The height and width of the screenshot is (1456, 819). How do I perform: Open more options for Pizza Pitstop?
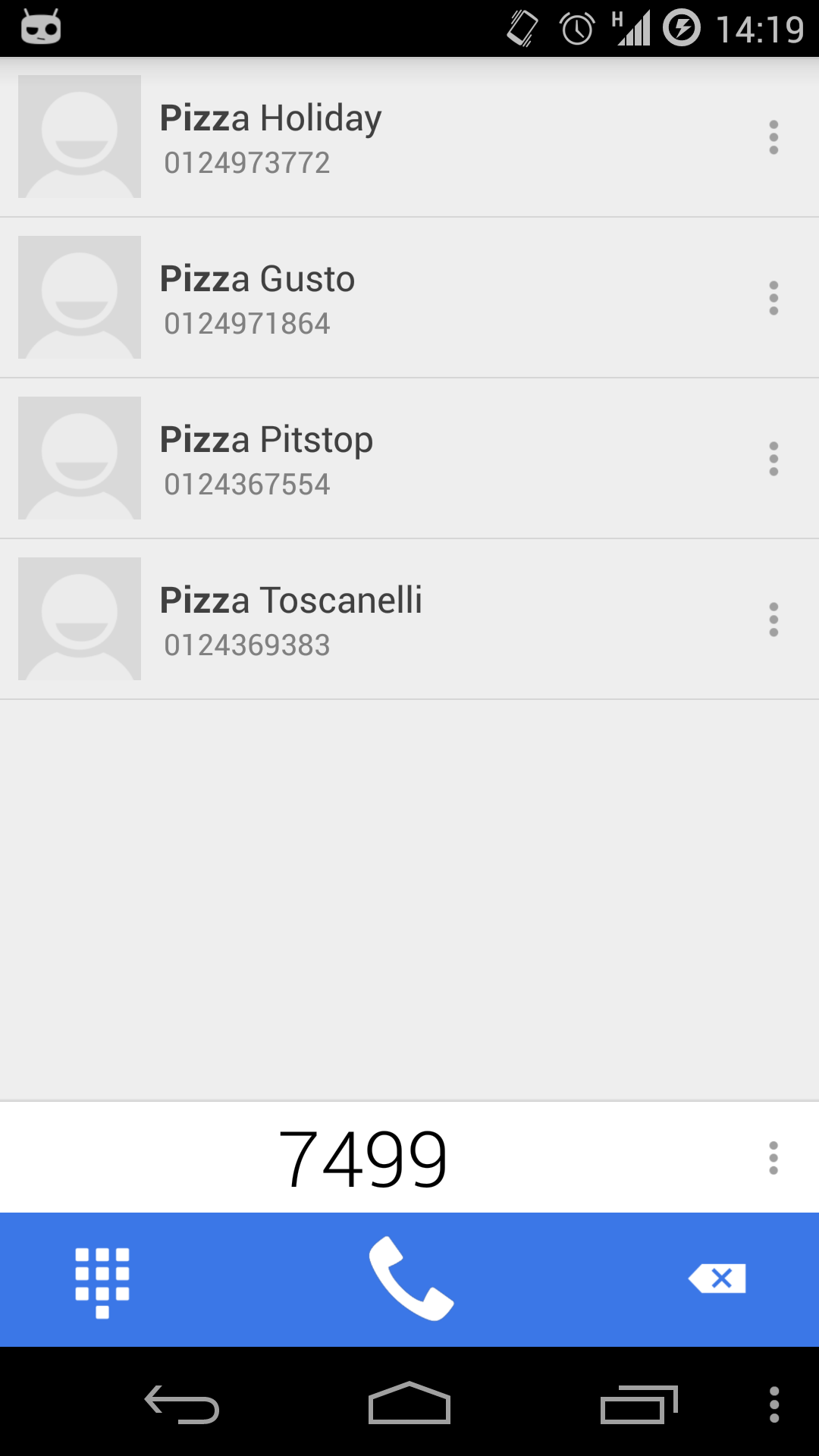[x=773, y=459]
